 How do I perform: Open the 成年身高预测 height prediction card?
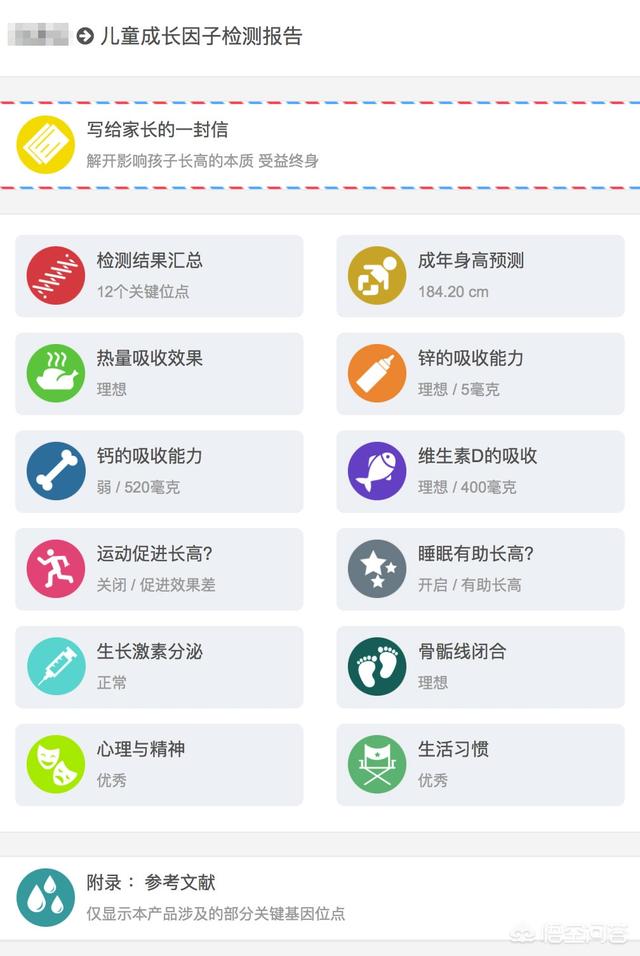480,275
